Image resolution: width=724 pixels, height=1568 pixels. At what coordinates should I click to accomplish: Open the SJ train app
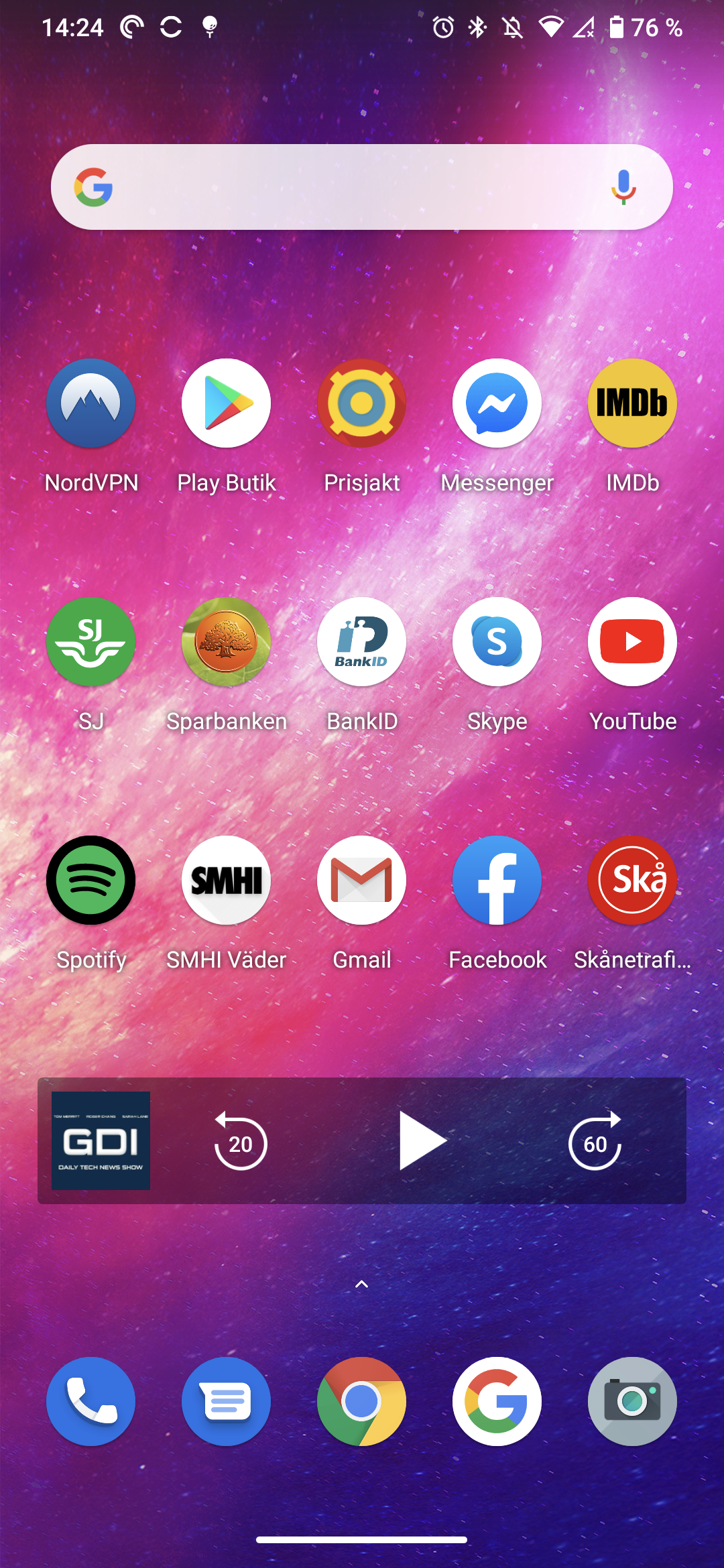91,642
